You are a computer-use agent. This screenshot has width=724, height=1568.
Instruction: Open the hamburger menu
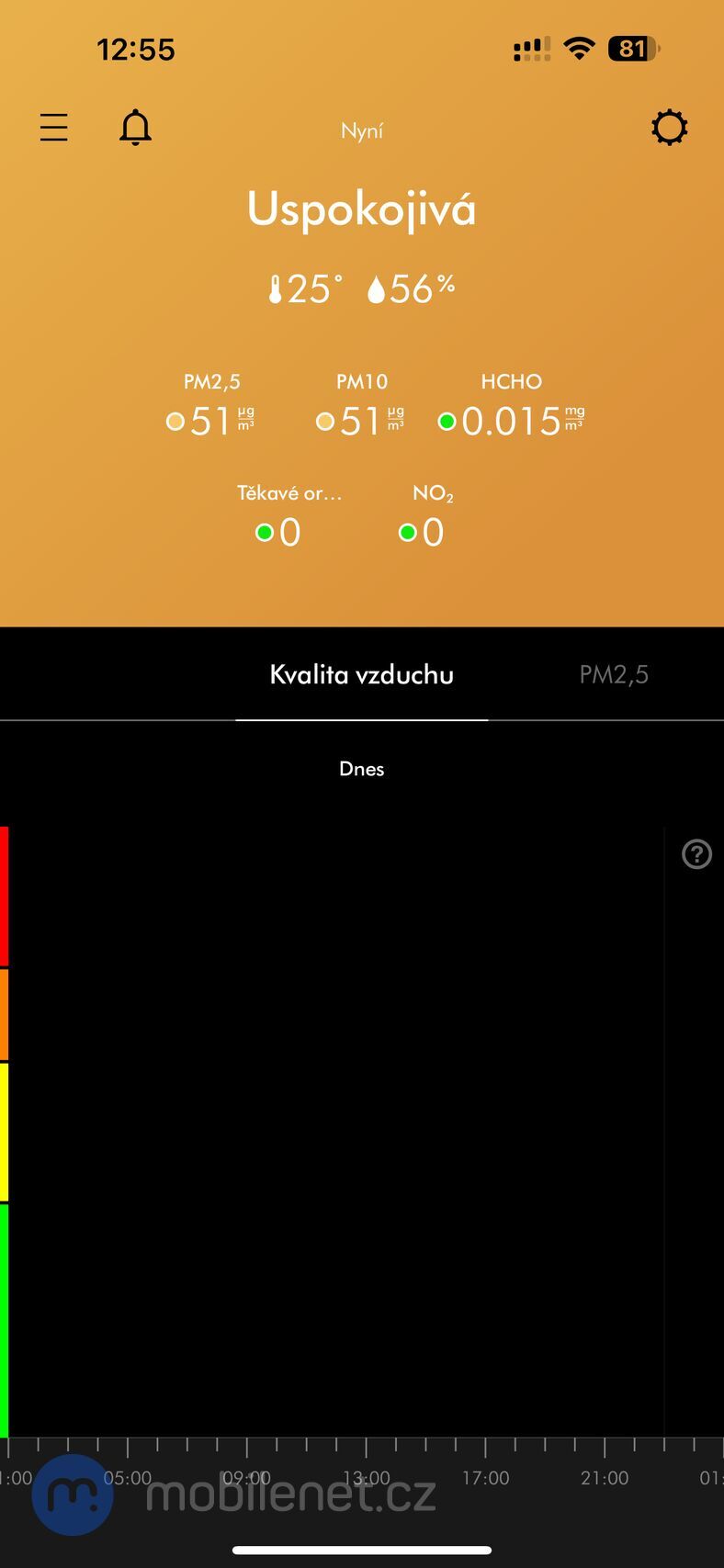click(x=54, y=128)
